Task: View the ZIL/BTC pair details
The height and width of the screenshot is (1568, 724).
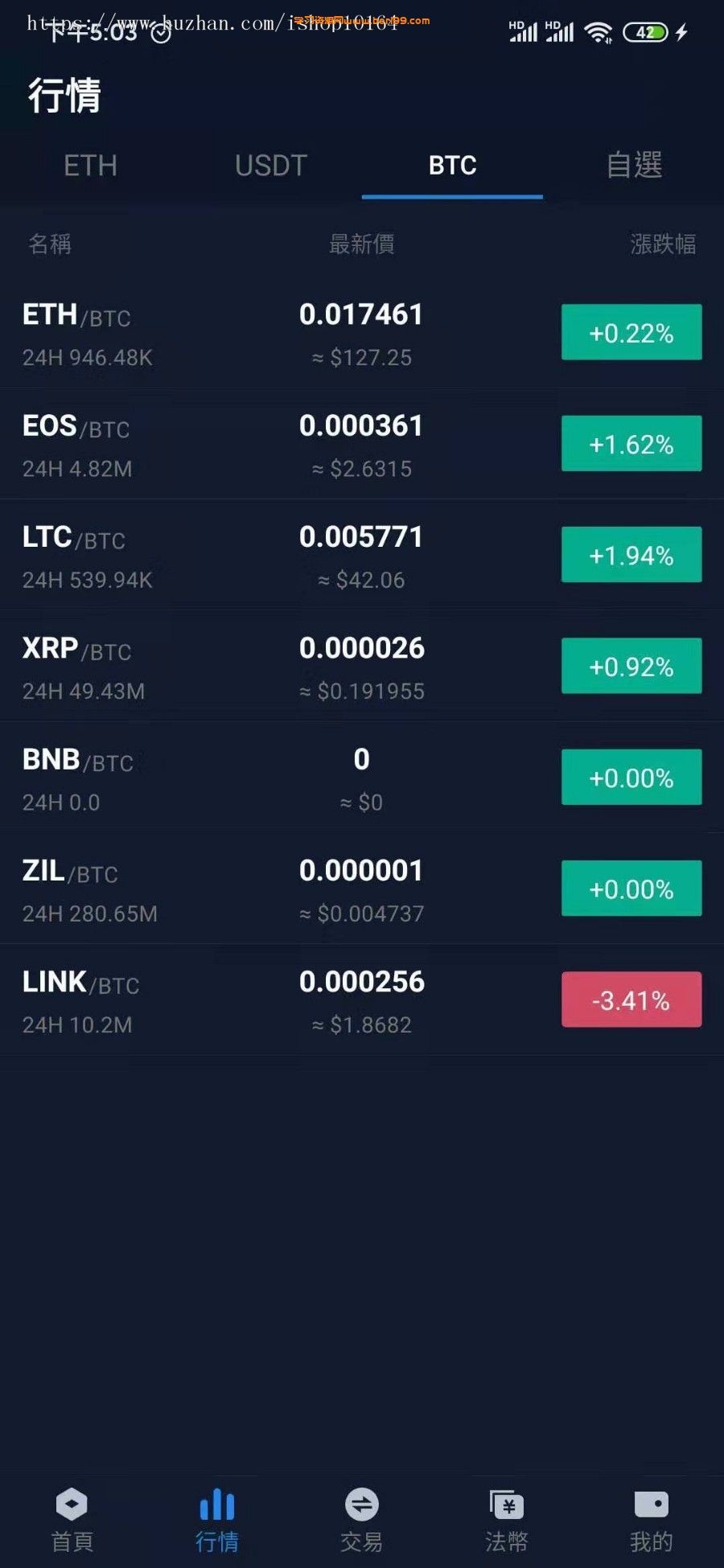Action: pos(362,888)
